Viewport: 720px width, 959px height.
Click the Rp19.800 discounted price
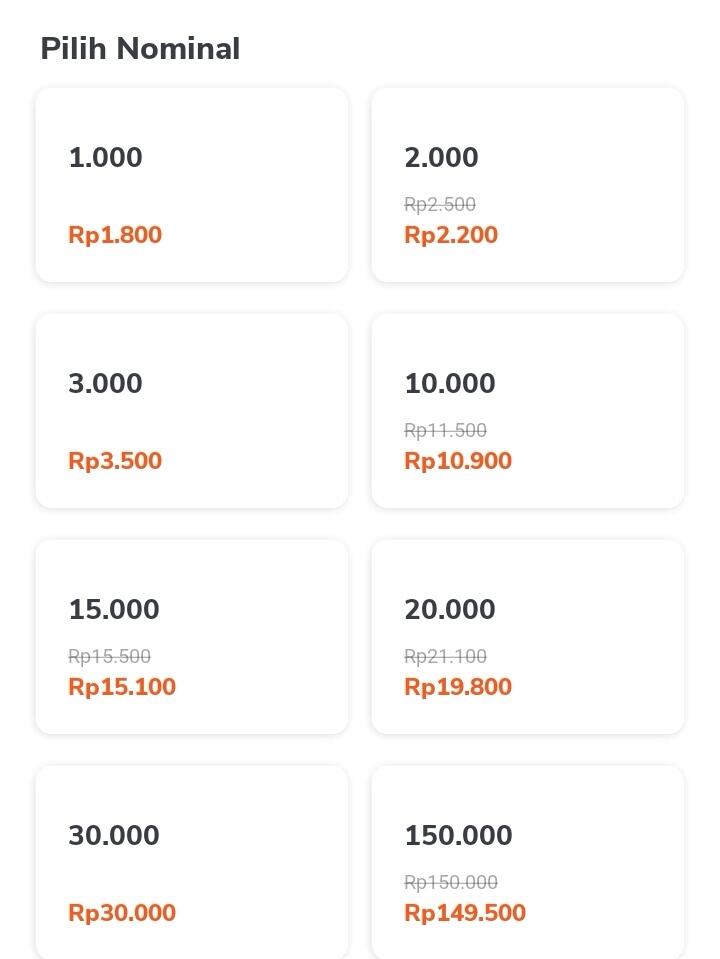pyautogui.click(x=457, y=687)
